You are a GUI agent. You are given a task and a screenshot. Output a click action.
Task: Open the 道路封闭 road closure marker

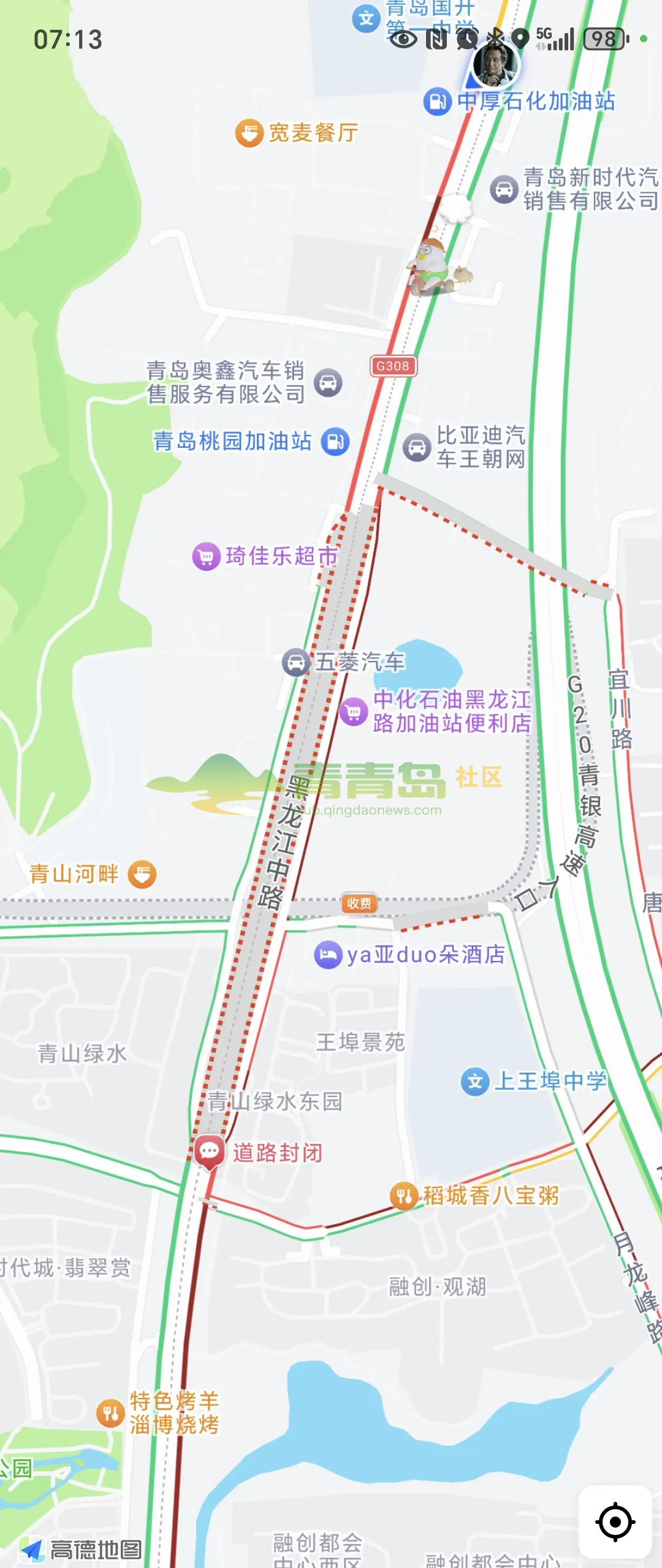click(x=209, y=1151)
